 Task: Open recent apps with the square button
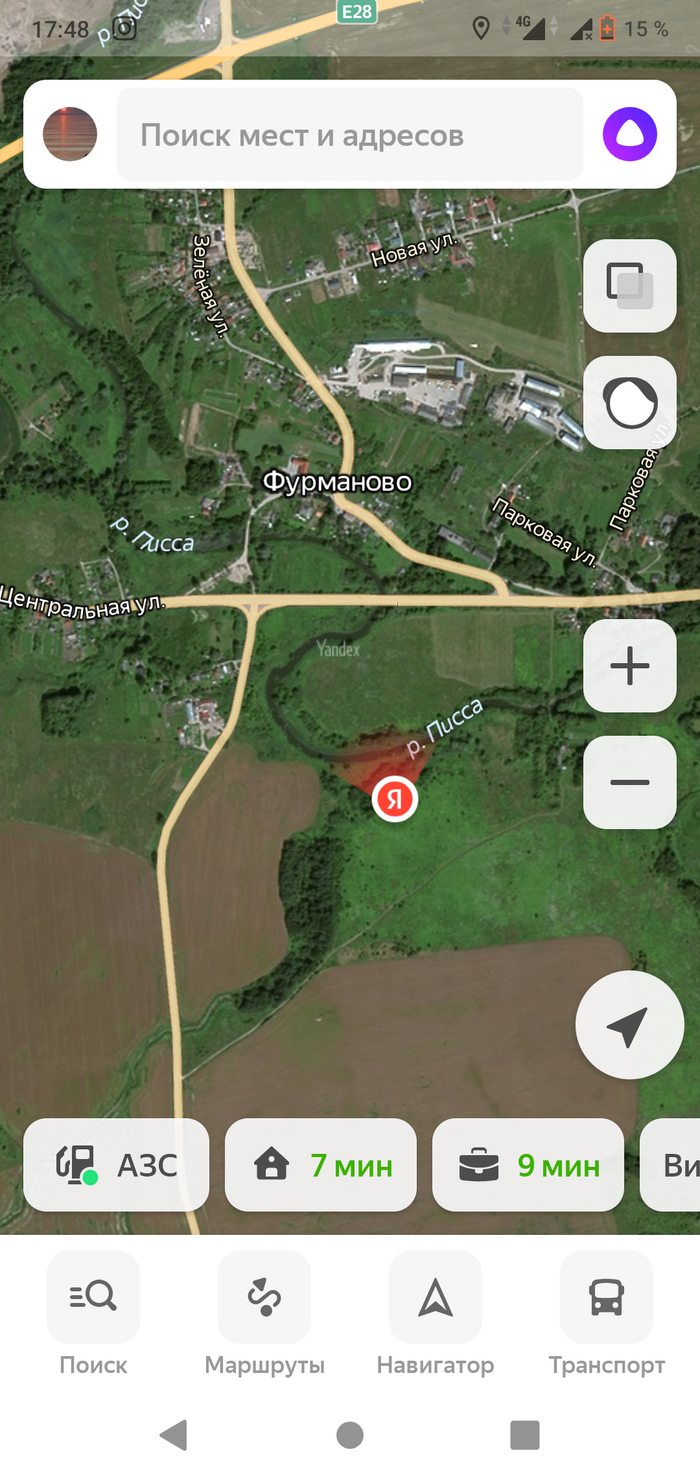[x=525, y=1435]
